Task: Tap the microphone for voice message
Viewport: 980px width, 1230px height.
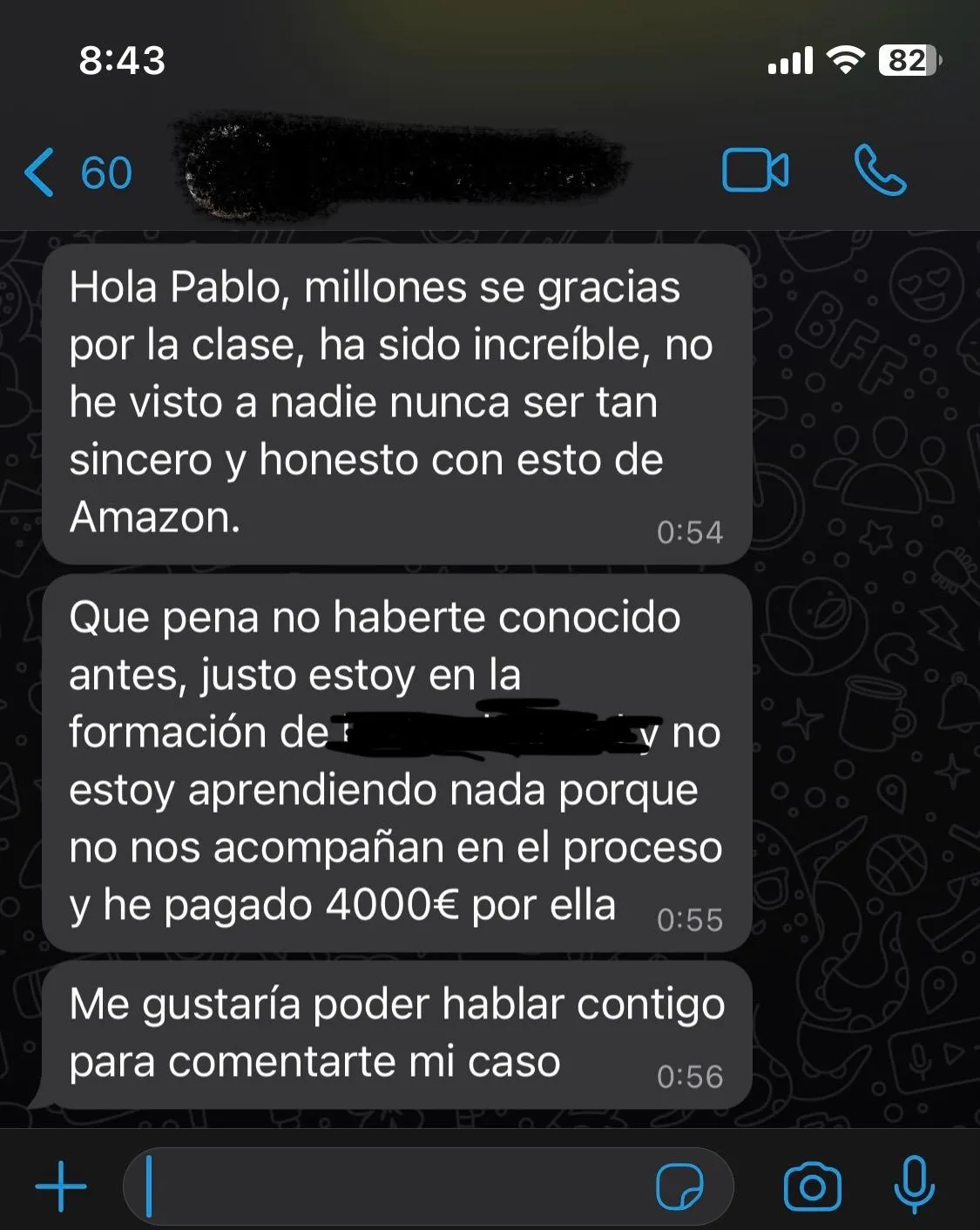Action: tap(915, 1185)
